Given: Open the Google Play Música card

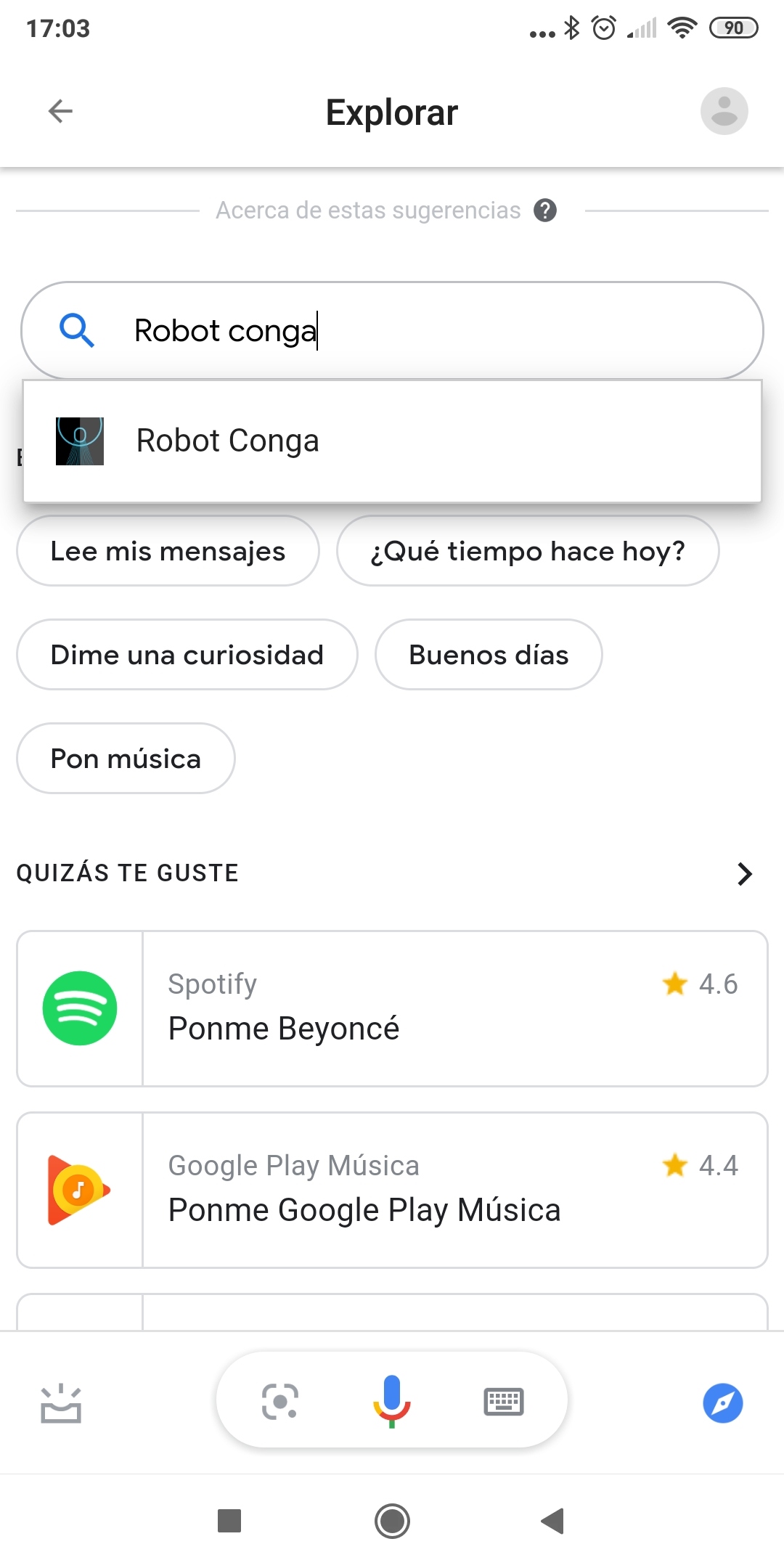Looking at the screenshot, I should coord(392,1190).
